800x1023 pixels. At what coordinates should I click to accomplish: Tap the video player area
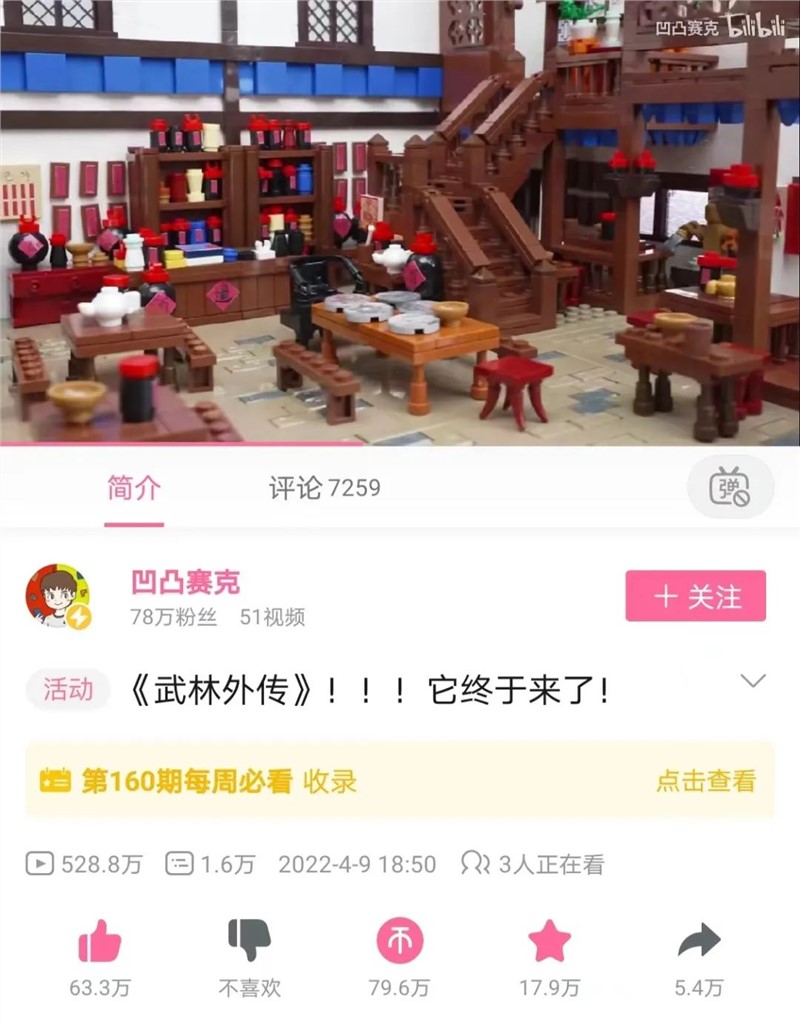coord(400,222)
